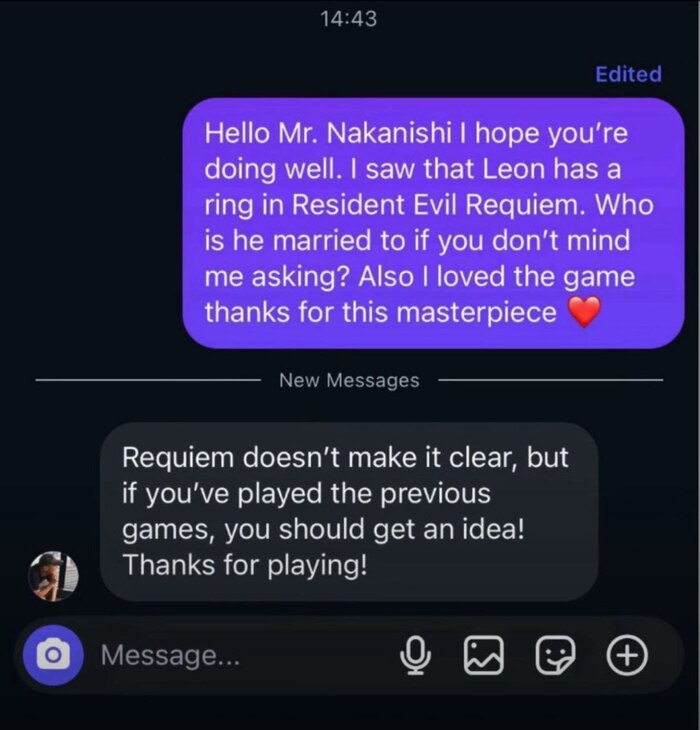
Task: Open the photo gallery picker
Action: coord(482,656)
